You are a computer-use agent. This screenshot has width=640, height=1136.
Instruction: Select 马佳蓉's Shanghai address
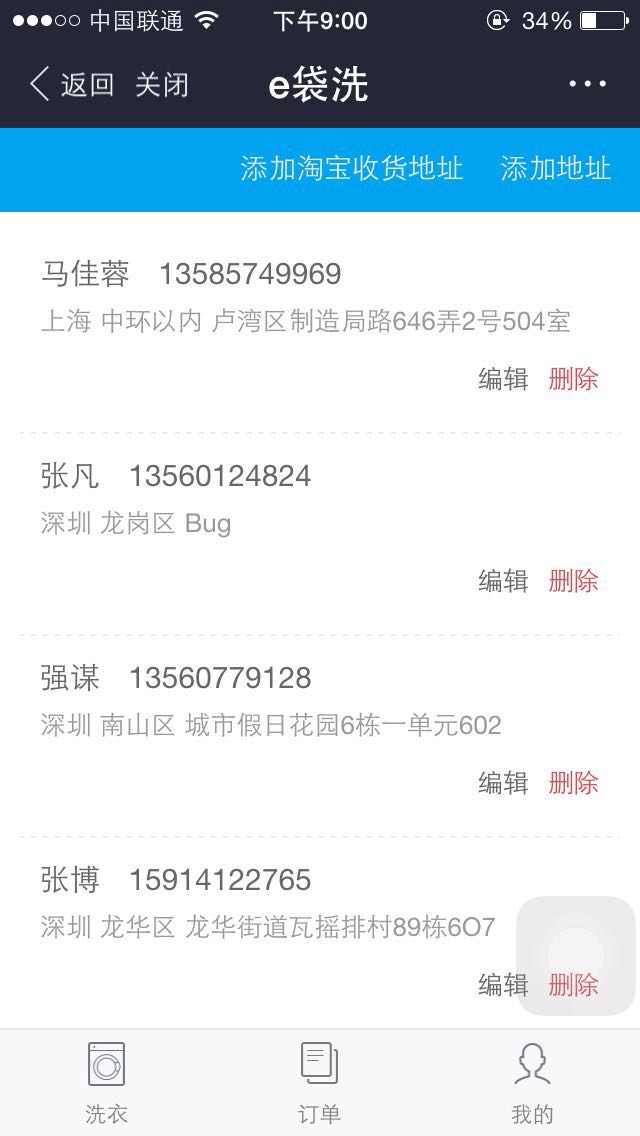click(320, 297)
